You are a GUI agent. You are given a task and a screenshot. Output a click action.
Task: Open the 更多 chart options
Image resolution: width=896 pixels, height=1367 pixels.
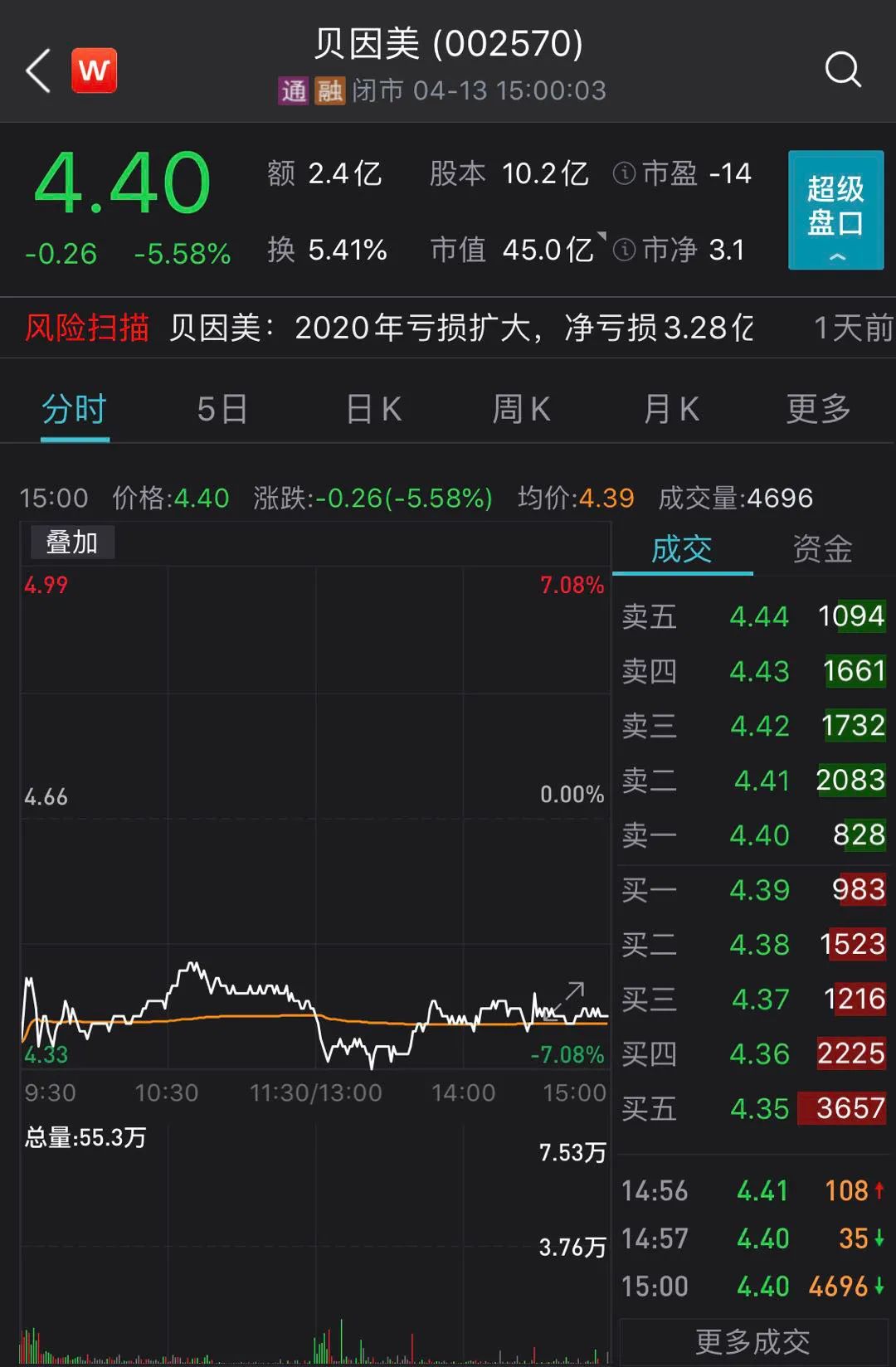[x=818, y=409]
